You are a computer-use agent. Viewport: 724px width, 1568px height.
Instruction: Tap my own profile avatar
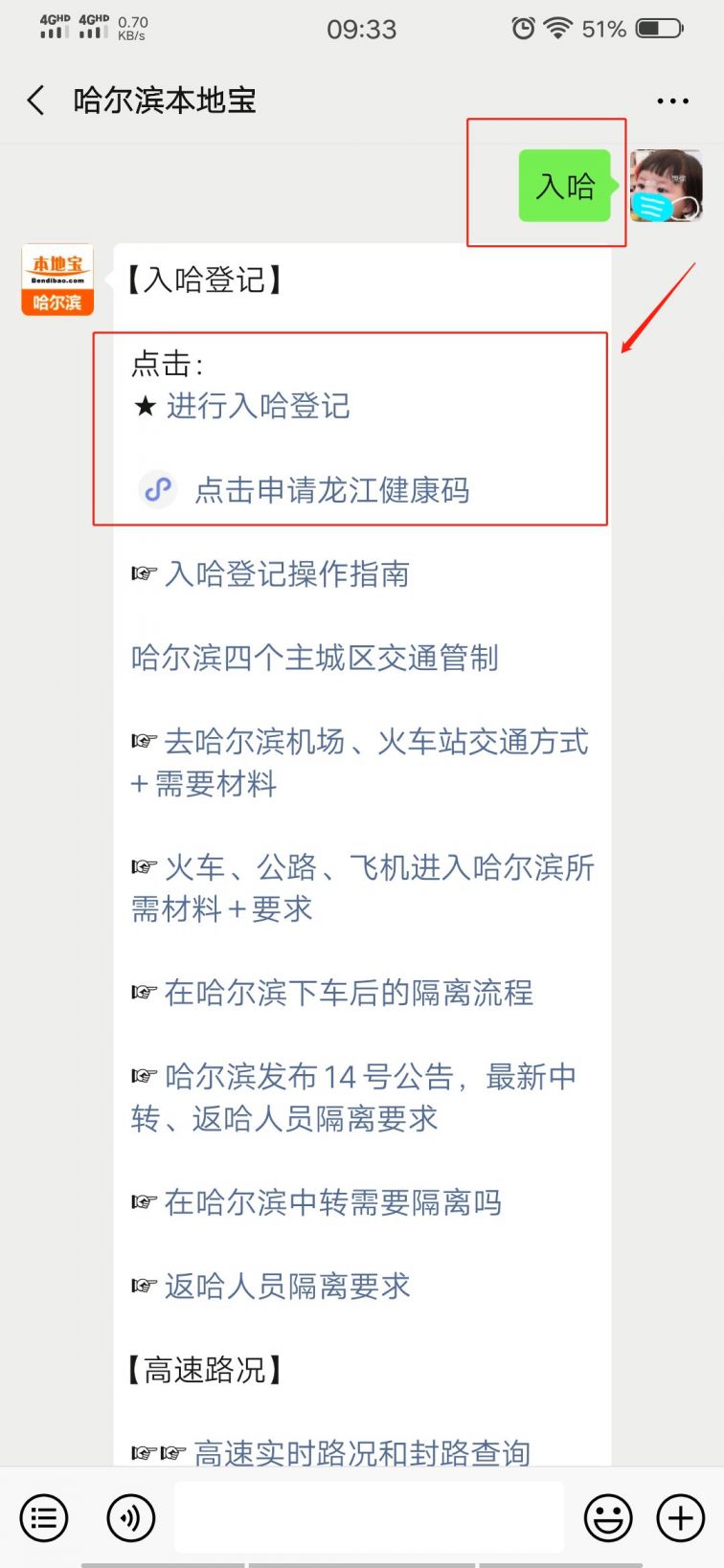pos(667,186)
